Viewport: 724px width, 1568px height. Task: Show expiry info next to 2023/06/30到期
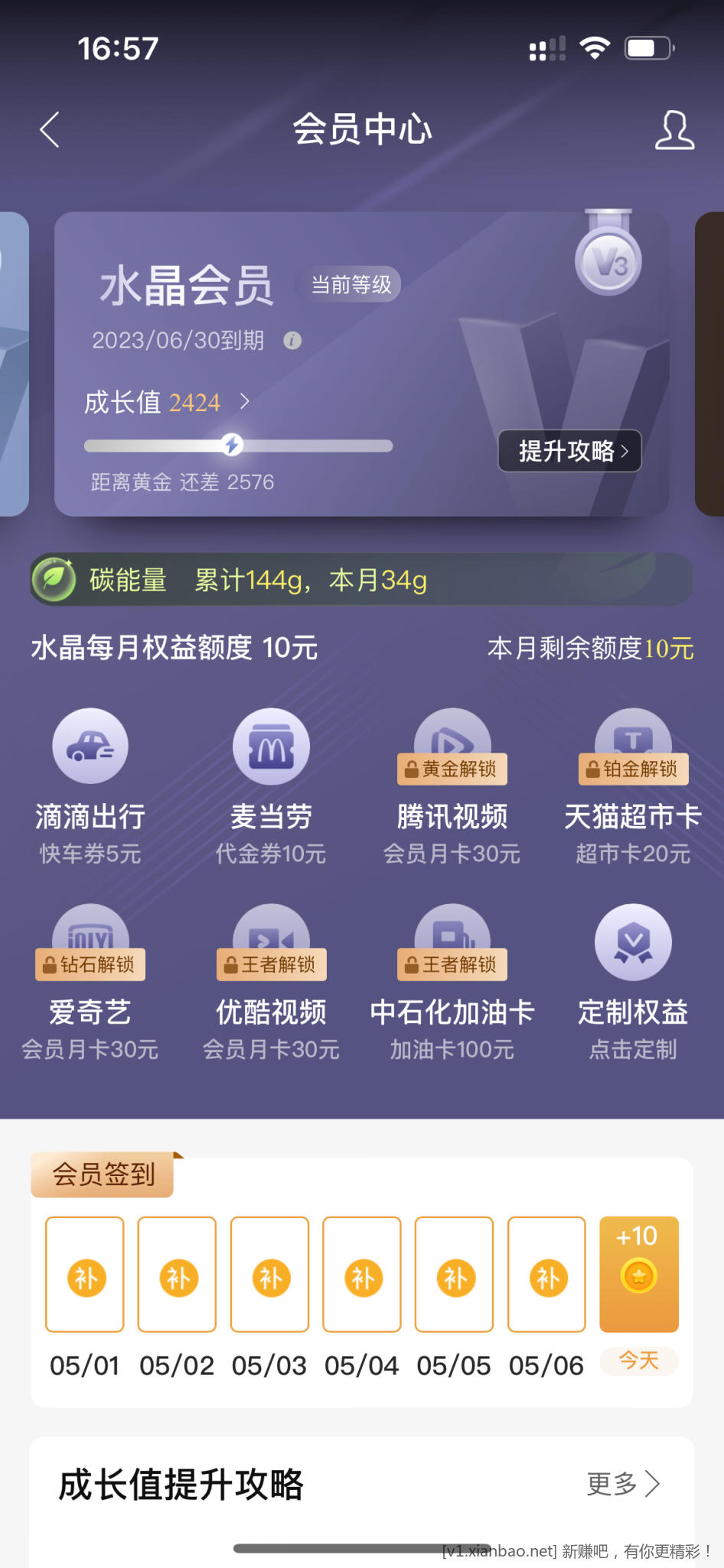pyautogui.click(x=292, y=341)
